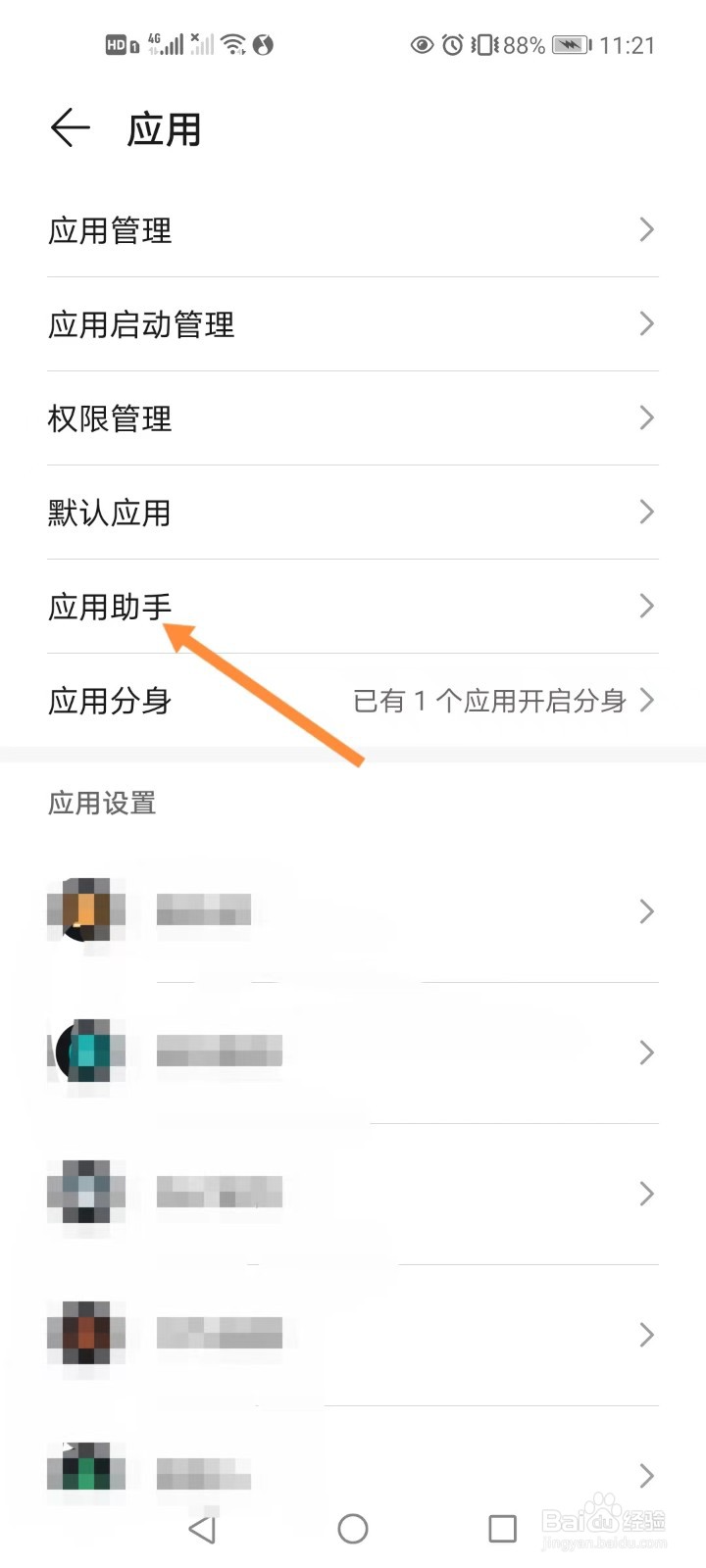Tap the circular home navigation button

pyautogui.click(x=353, y=1528)
